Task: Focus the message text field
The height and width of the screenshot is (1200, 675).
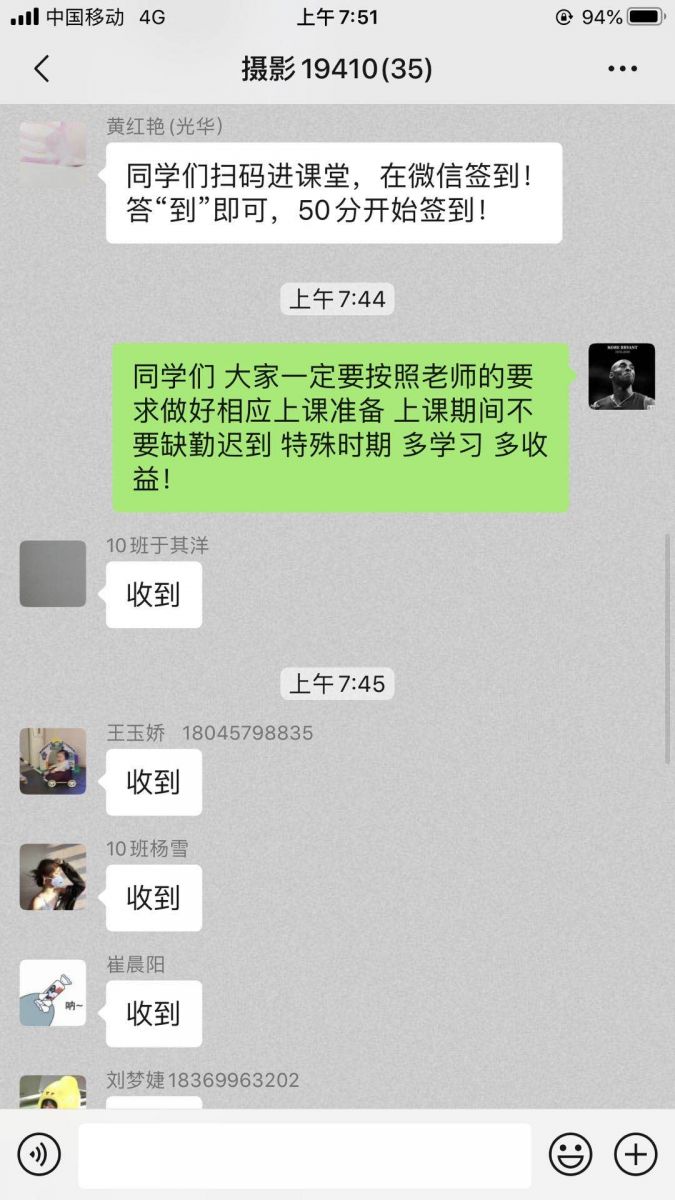Action: 304,1155
